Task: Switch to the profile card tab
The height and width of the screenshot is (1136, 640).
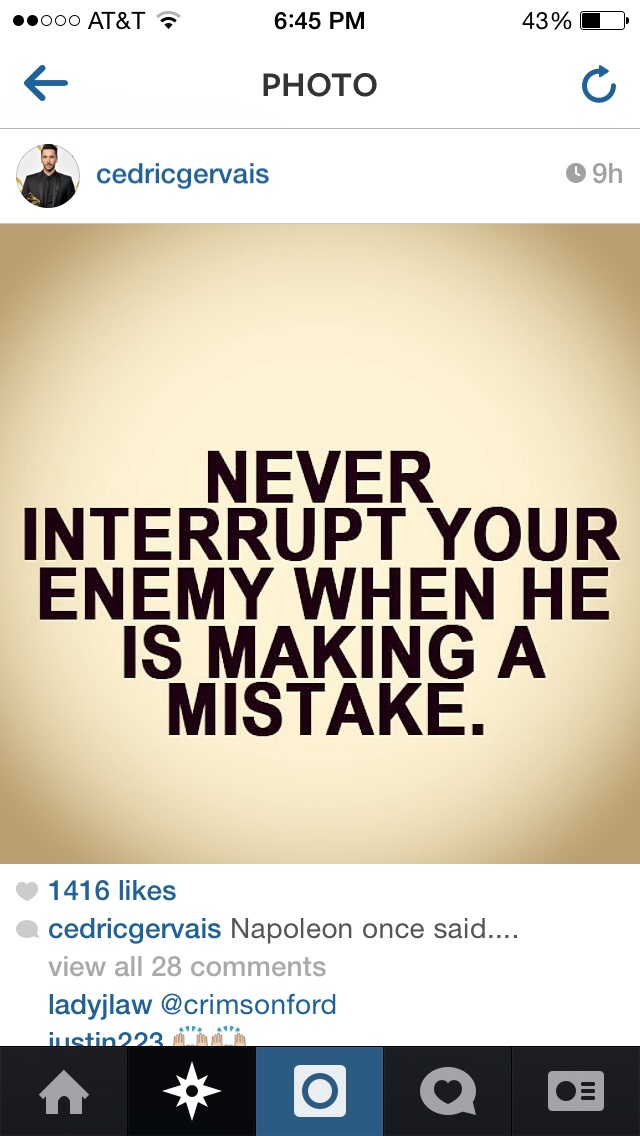Action: pos(575,1091)
